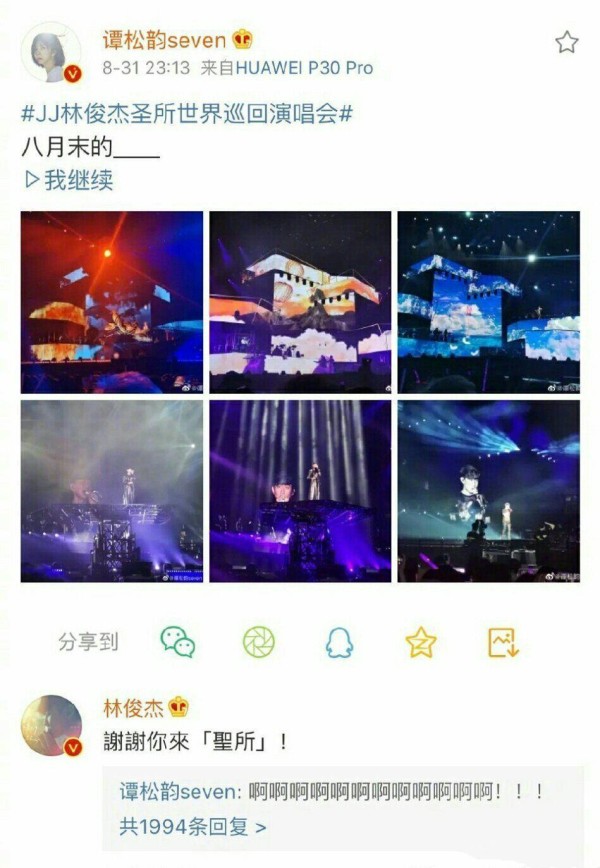
Task: Share the post to WeChat Moments
Action: (x=259, y=642)
